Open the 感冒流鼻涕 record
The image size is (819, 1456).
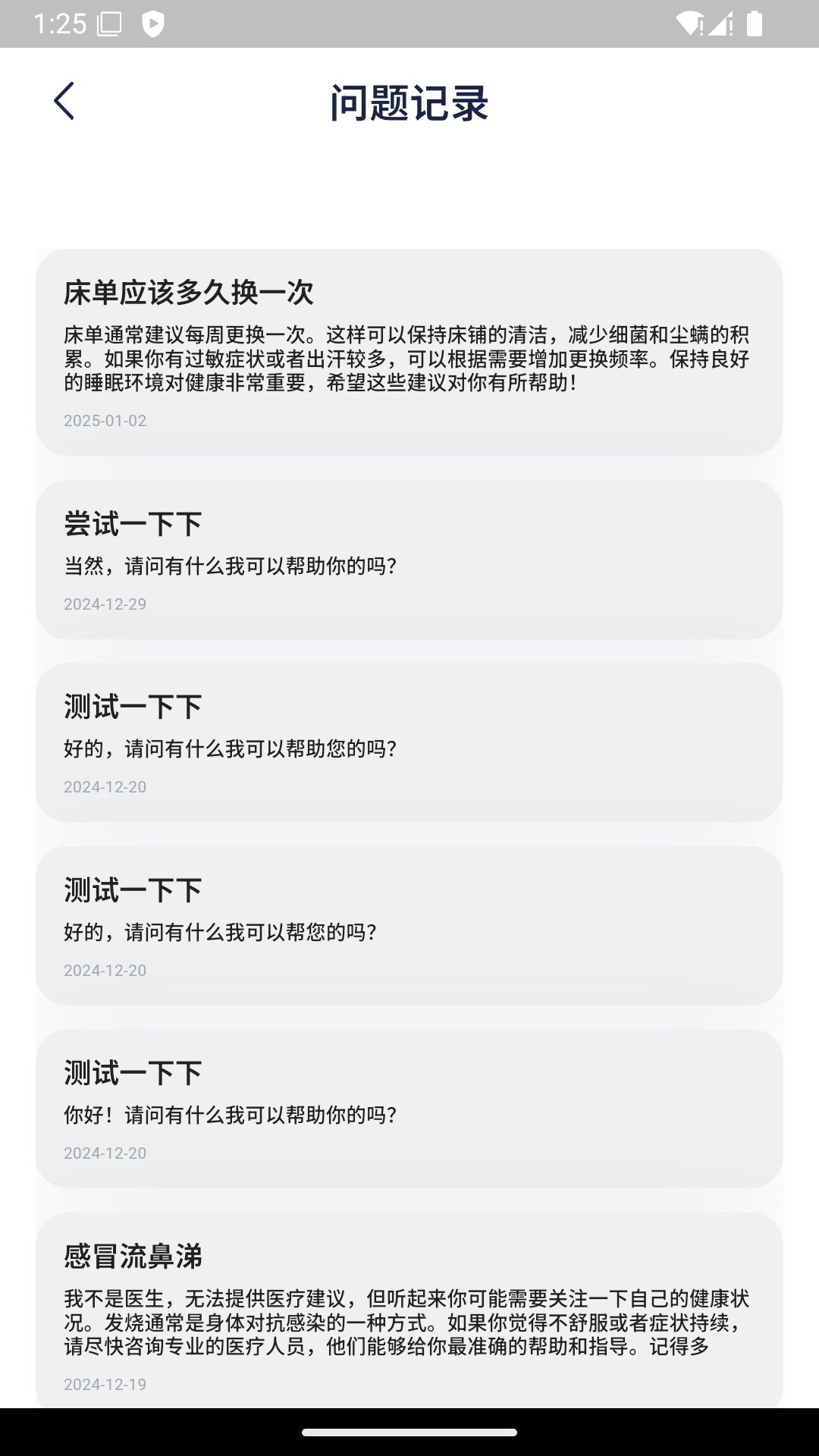pos(409,1310)
